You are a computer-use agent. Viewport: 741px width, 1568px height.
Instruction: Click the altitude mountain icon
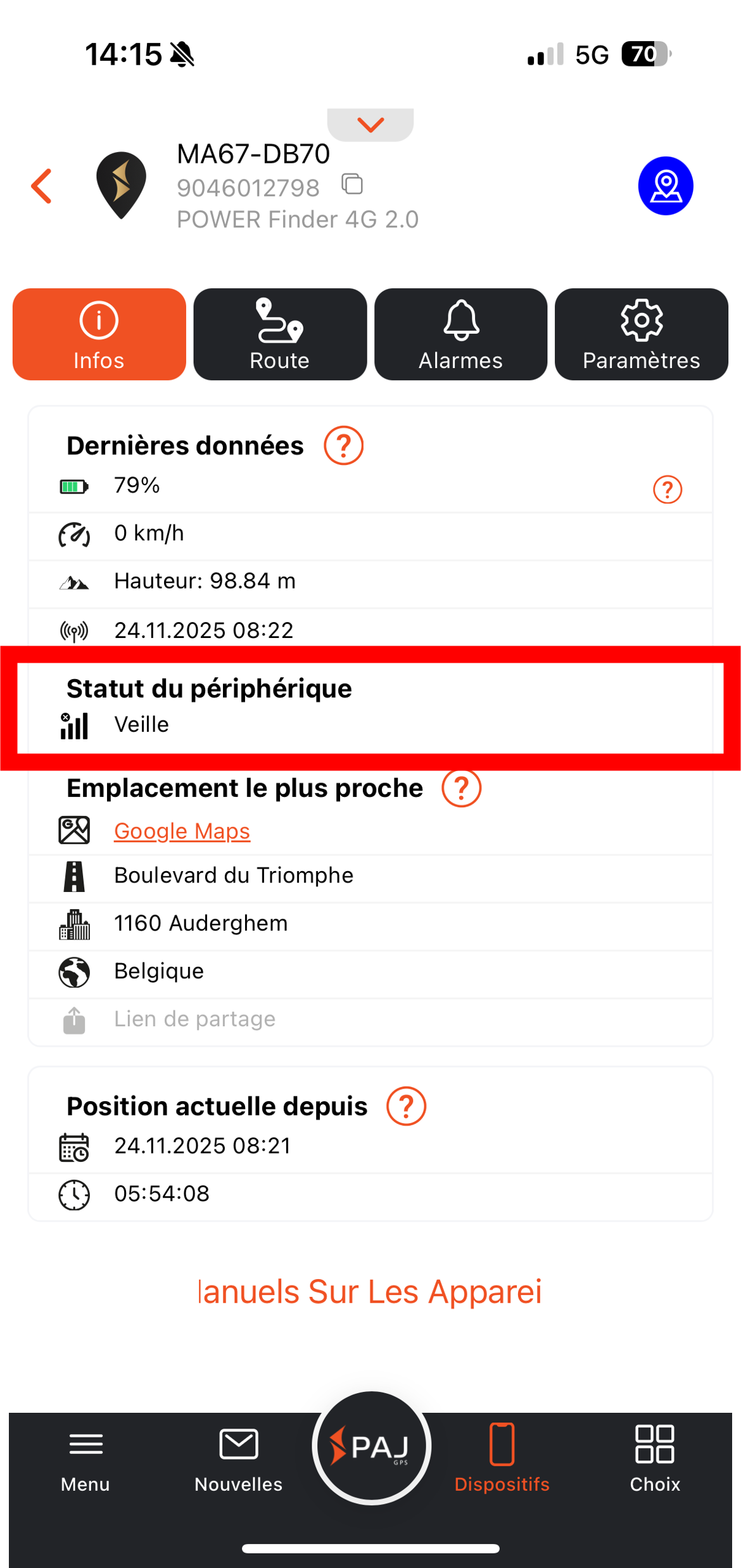[73, 582]
